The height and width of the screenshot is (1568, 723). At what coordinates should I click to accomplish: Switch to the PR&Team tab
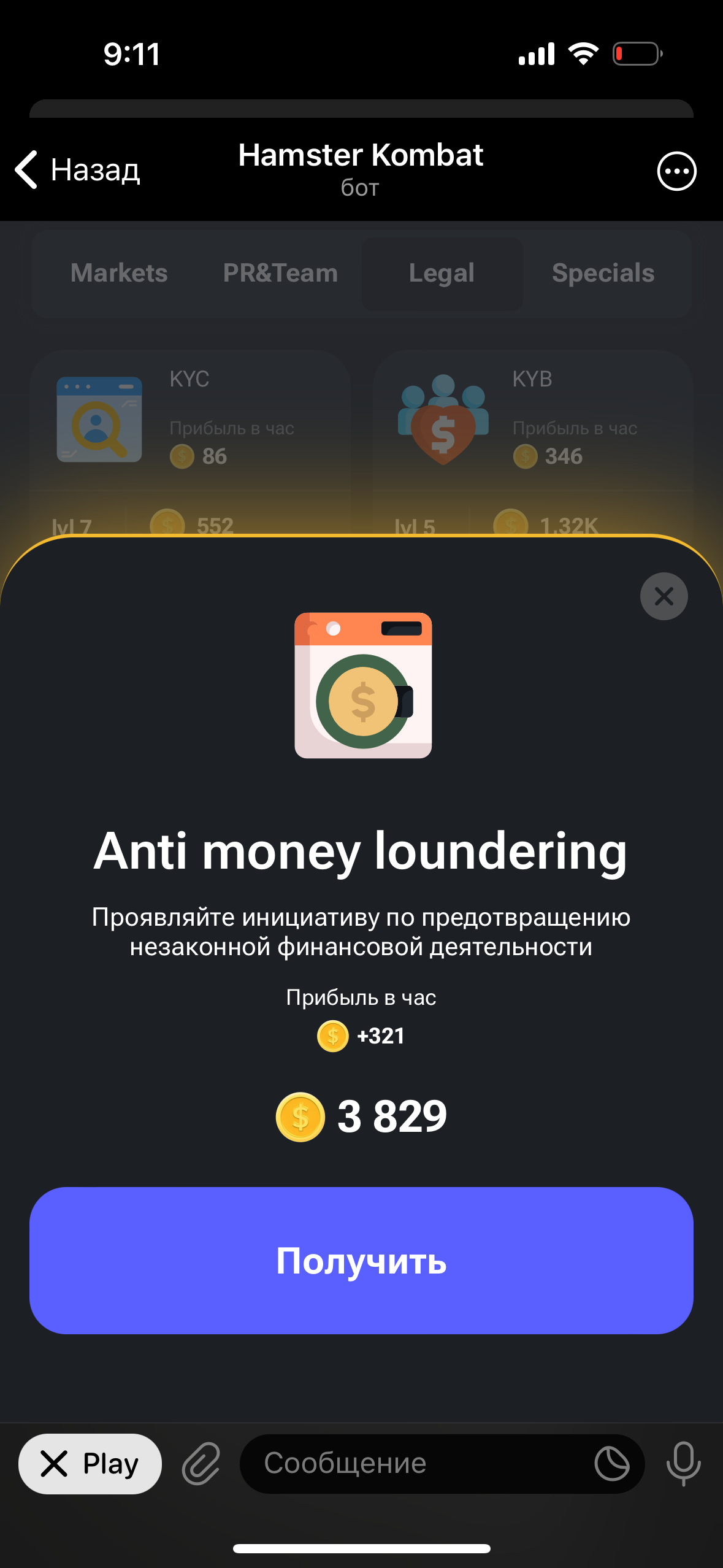tap(280, 273)
